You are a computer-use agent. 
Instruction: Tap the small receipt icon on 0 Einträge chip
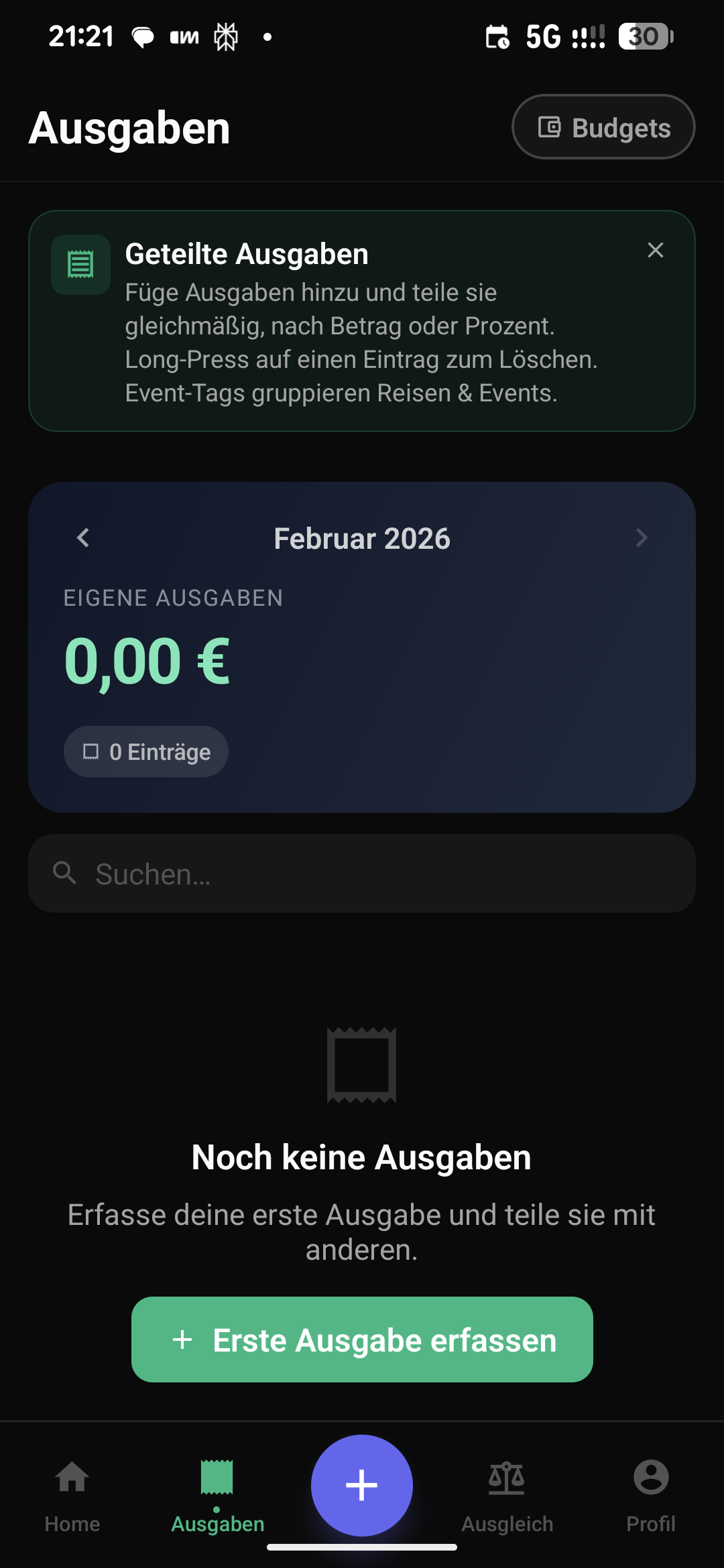(x=92, y=752)
